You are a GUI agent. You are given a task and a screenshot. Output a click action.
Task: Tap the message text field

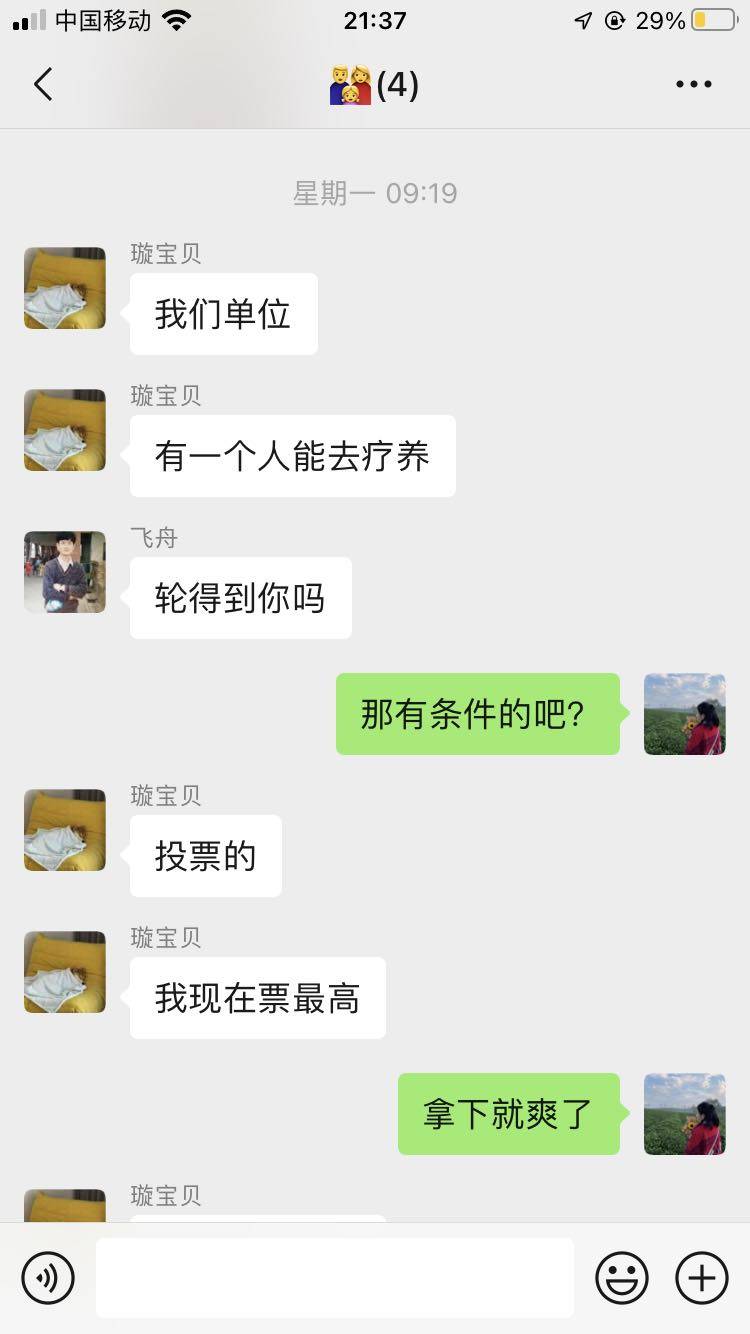(x=335, y=1278)
